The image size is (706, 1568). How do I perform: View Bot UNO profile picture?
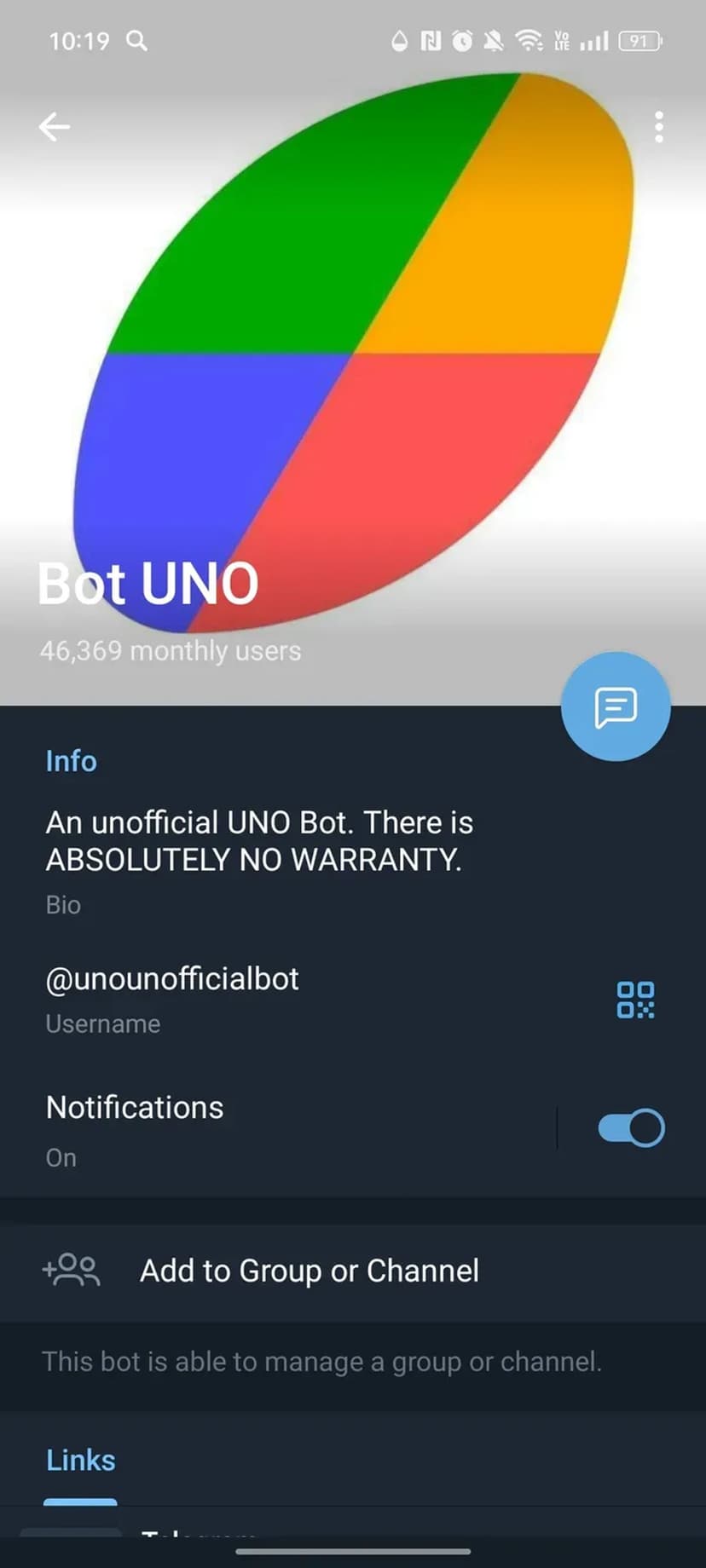(x=353, y=341)
